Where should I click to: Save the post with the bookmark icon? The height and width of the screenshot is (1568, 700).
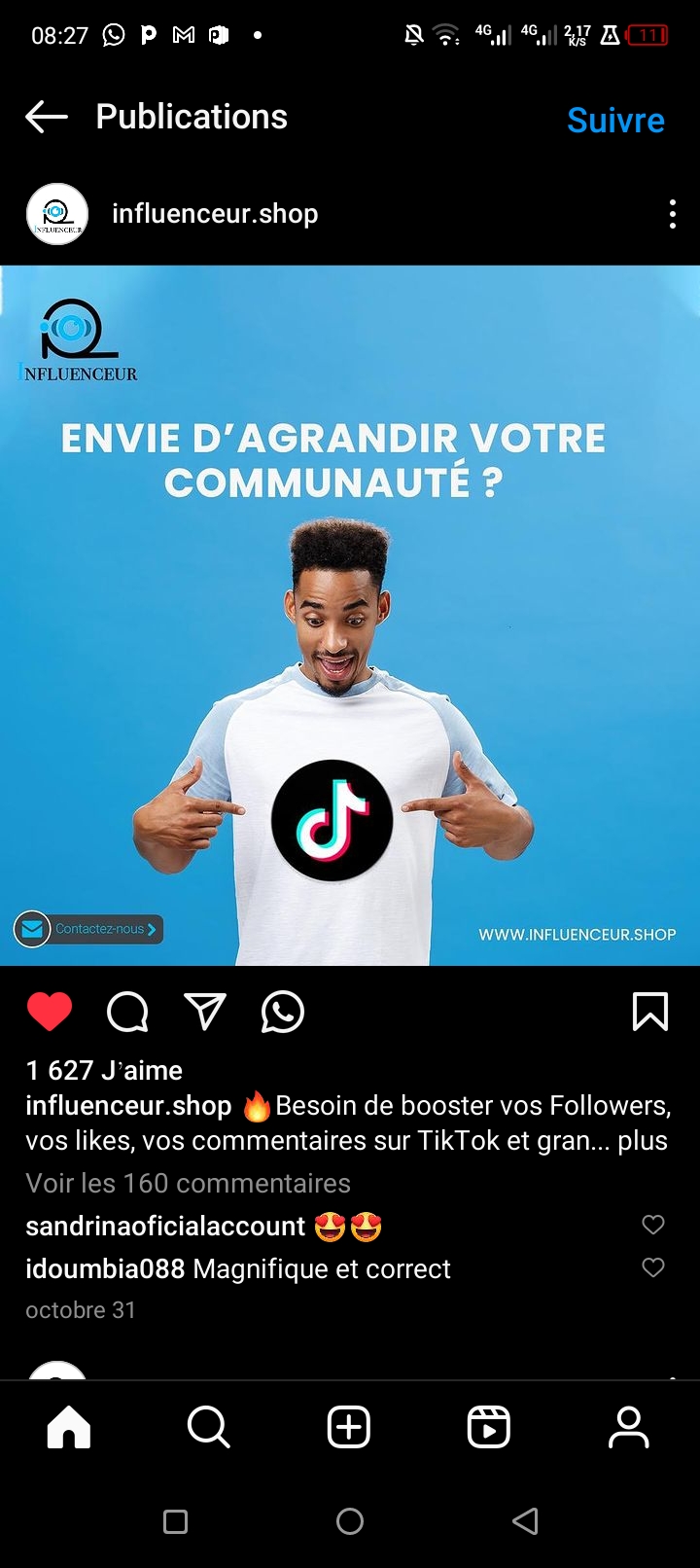[x=649, y=1012]
